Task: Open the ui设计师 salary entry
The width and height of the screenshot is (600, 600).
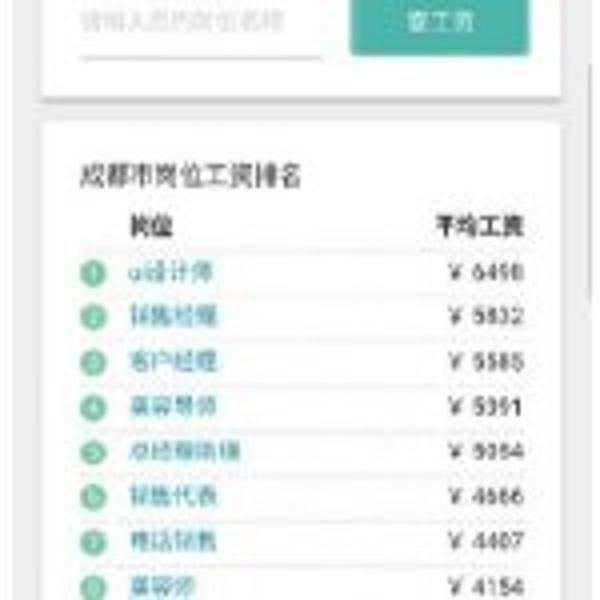Action: [170, 272]
